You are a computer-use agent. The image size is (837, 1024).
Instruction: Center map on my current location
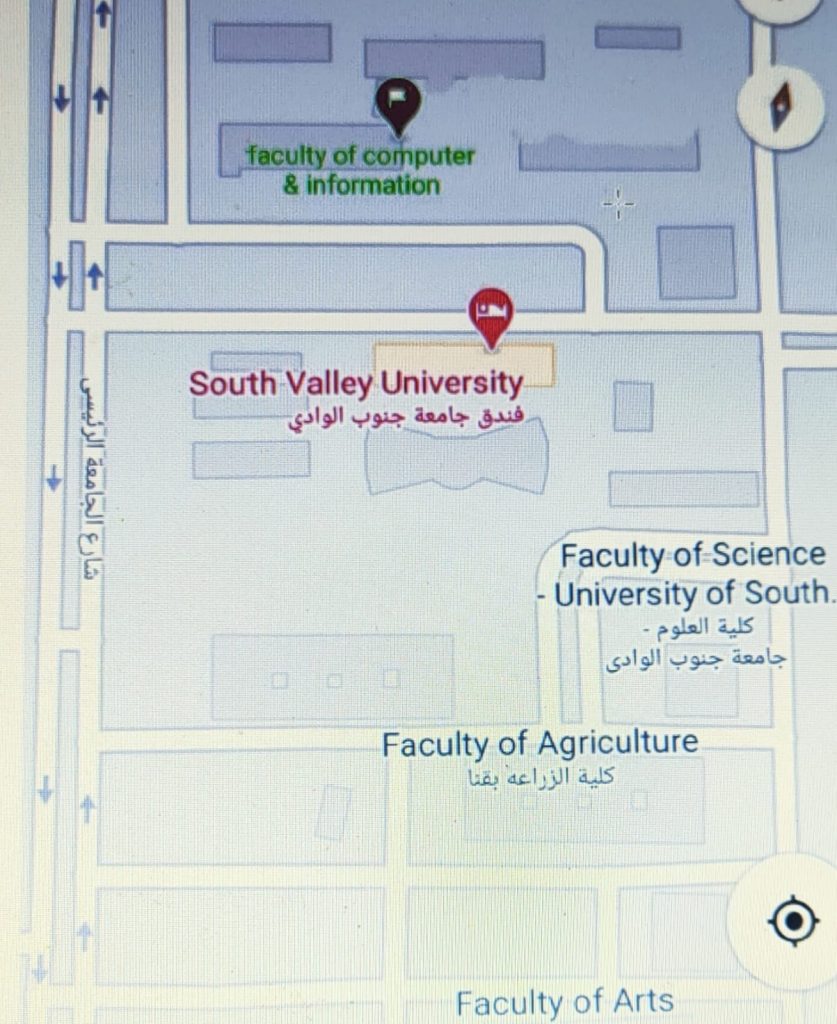point(792,921)
